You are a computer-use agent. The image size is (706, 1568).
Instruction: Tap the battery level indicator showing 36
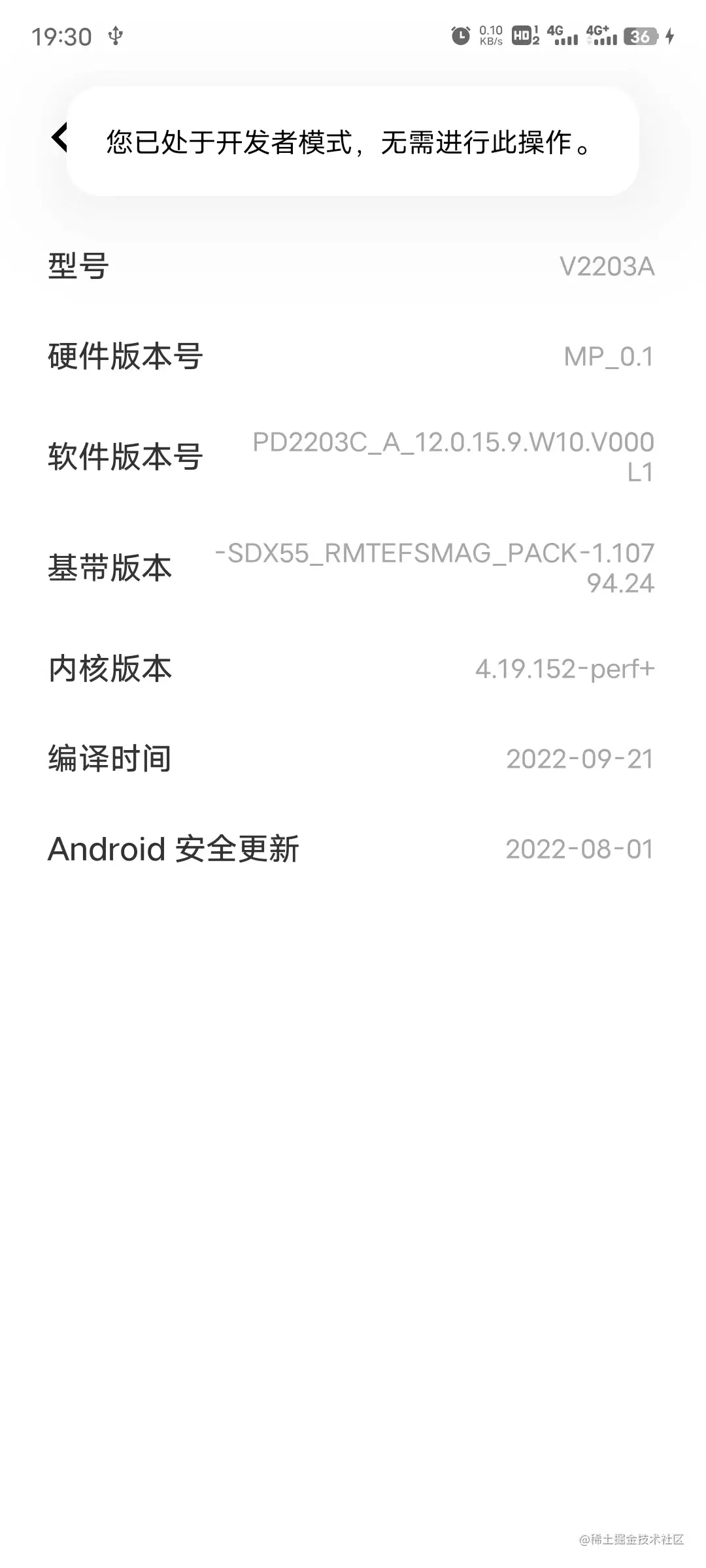point(641,37)
